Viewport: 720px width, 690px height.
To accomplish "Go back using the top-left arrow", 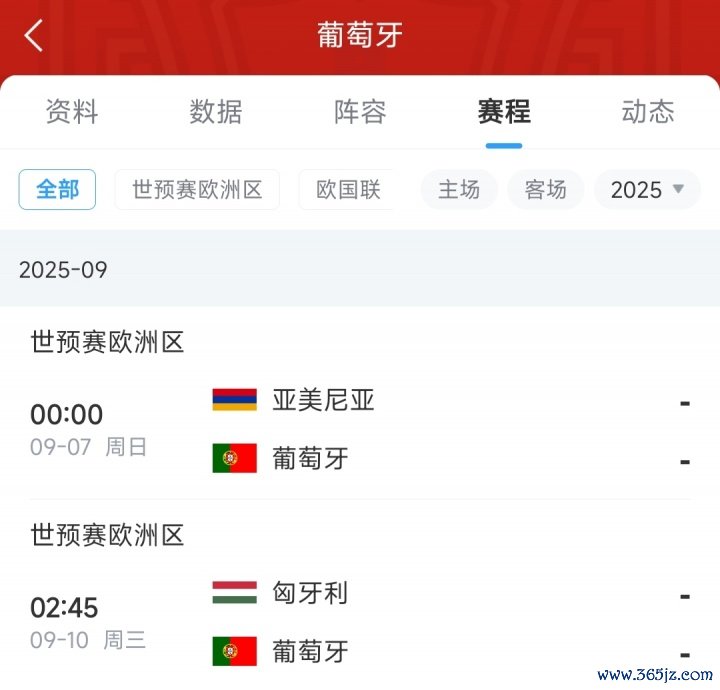I will click(x=34, y=36).
